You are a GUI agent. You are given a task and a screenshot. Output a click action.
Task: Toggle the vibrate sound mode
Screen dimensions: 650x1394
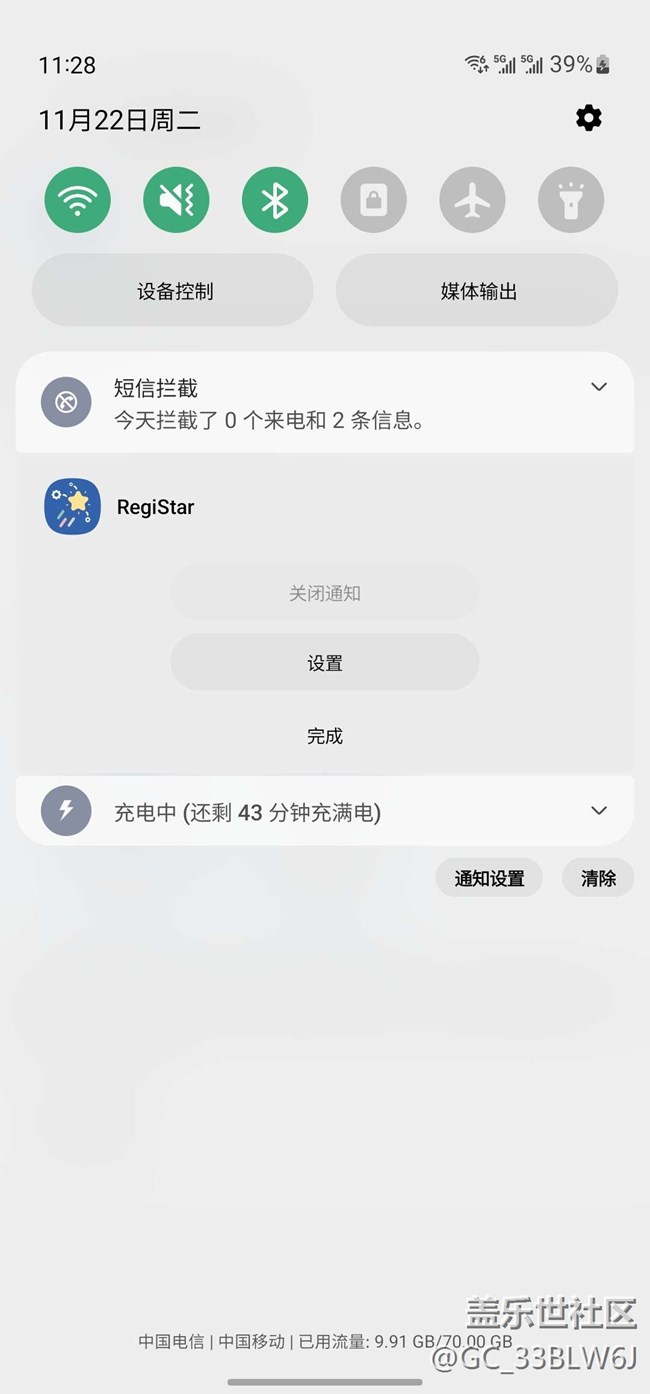(176, 200)
